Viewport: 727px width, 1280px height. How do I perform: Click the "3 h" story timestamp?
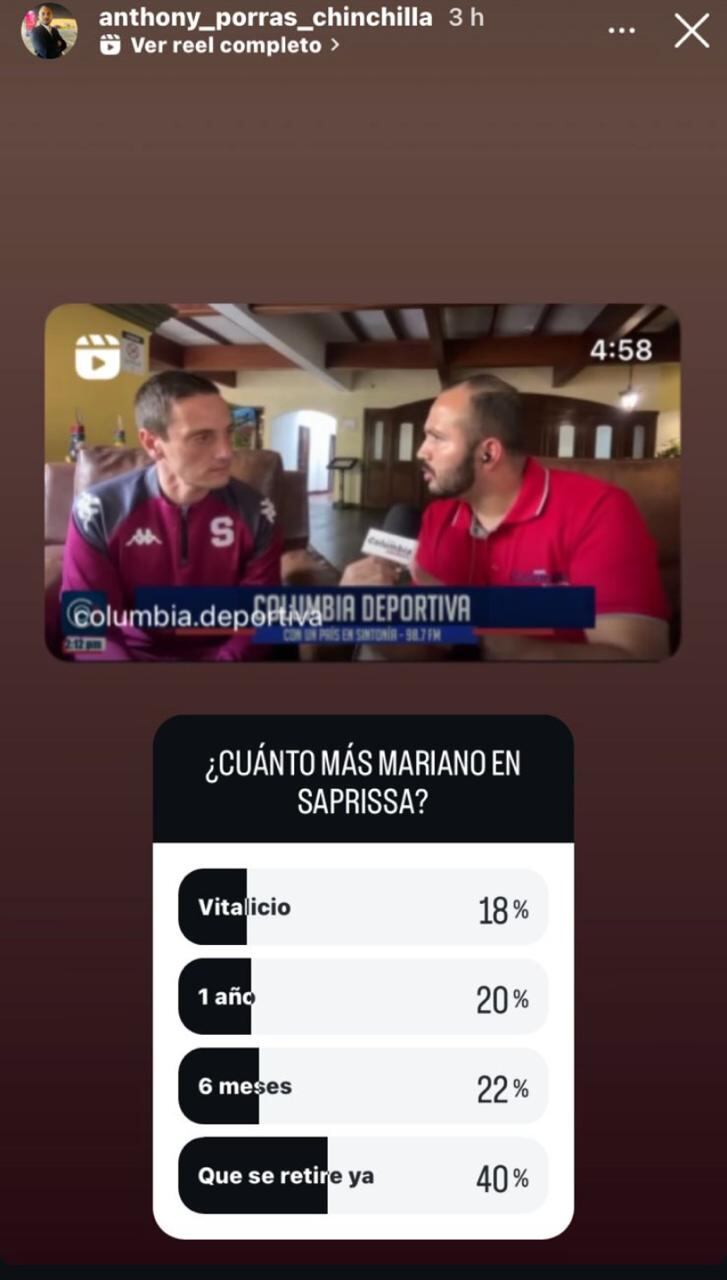464,16
